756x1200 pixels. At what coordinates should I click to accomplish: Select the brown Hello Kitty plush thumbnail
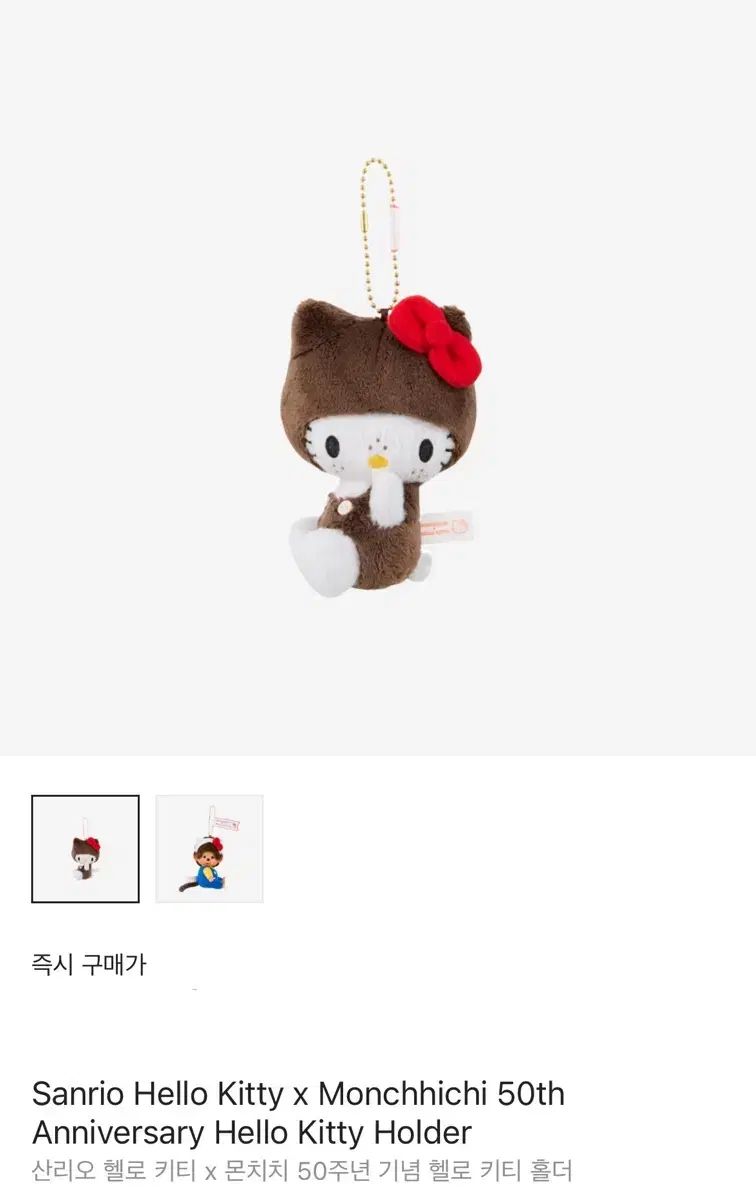(x=85, y=849)
